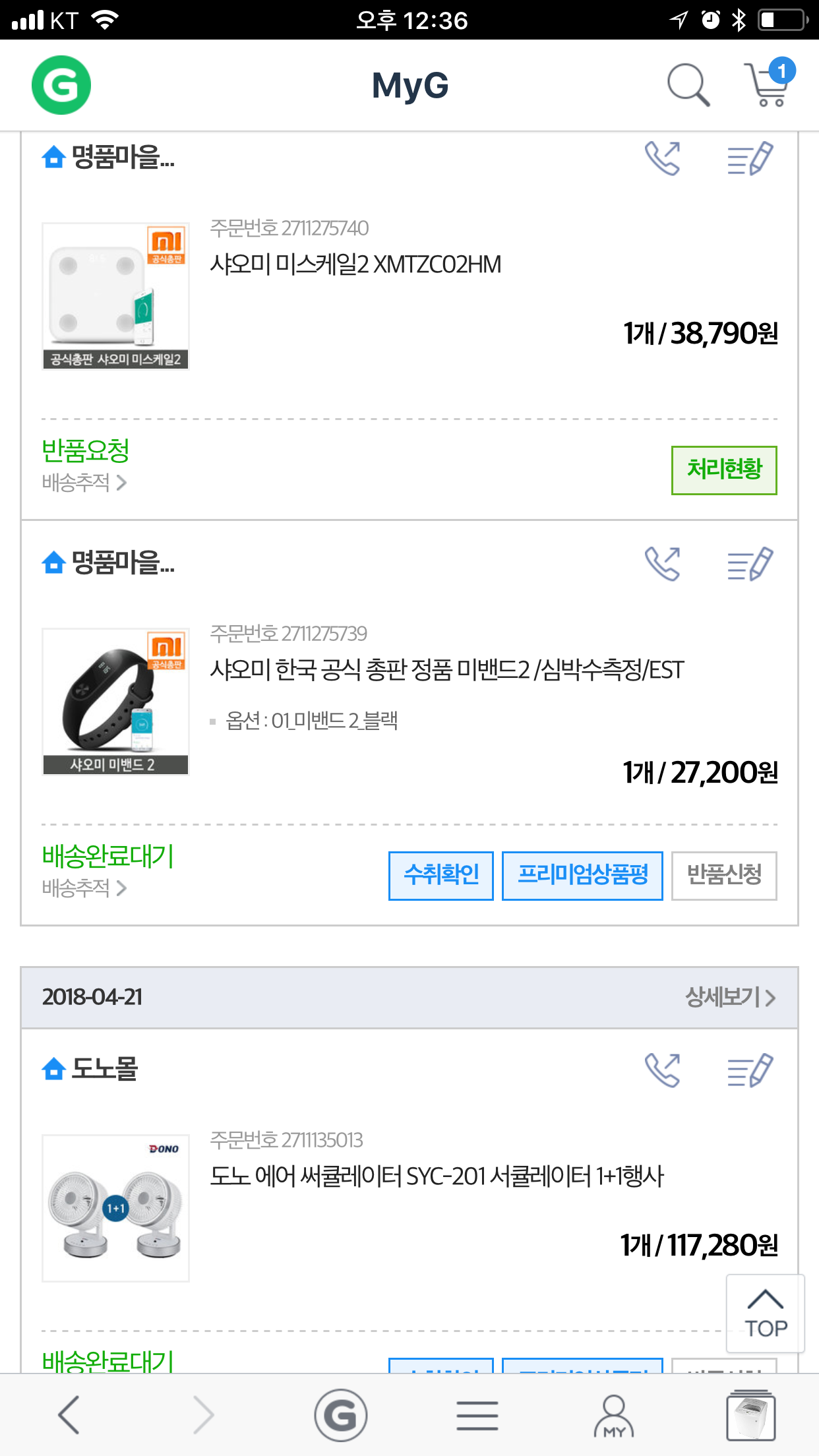Go to Gmarket home via G logo
The image size is (819, 1456).
coord(61,85)
